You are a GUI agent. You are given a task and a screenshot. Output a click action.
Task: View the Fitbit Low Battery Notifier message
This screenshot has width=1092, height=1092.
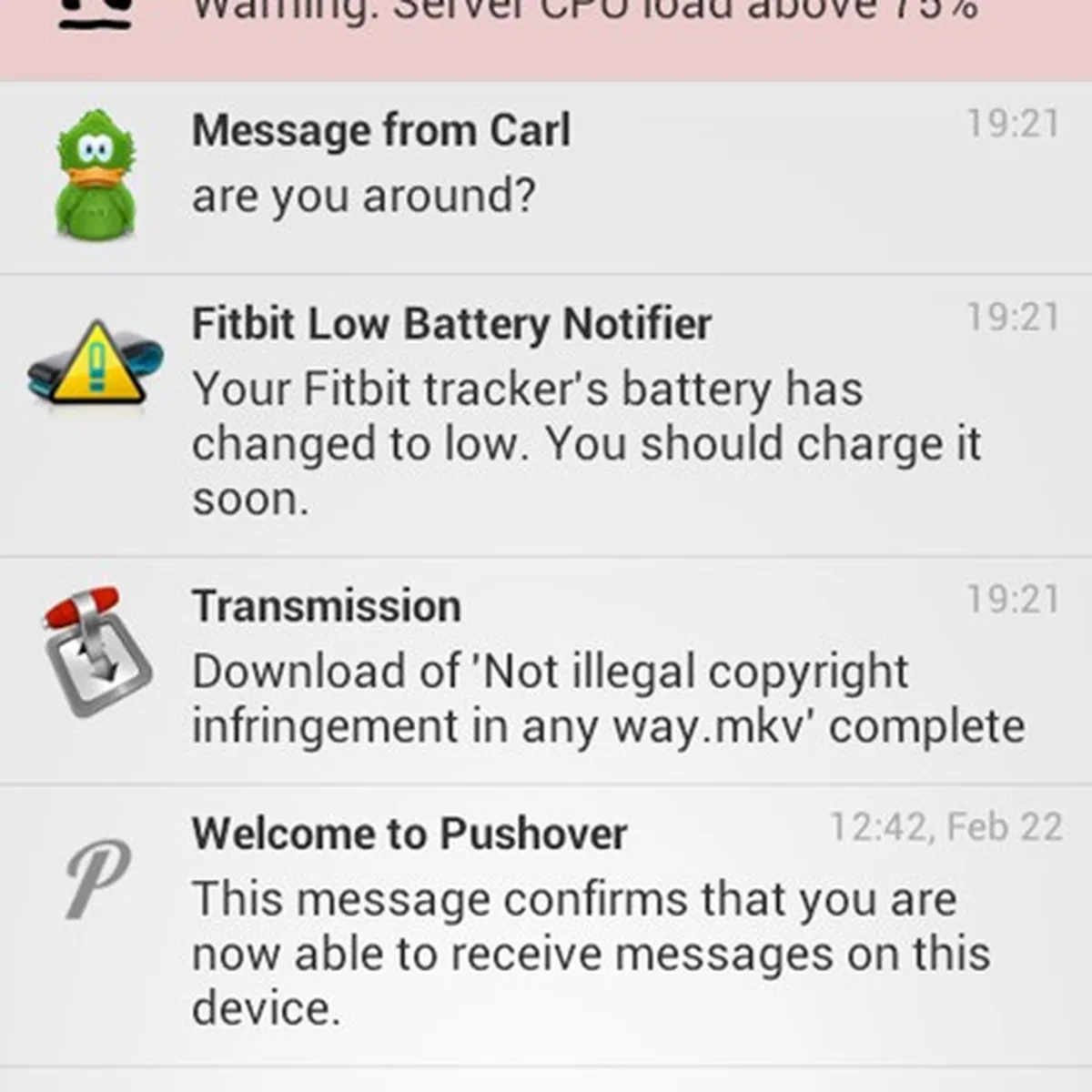click(x=546, y=414)
